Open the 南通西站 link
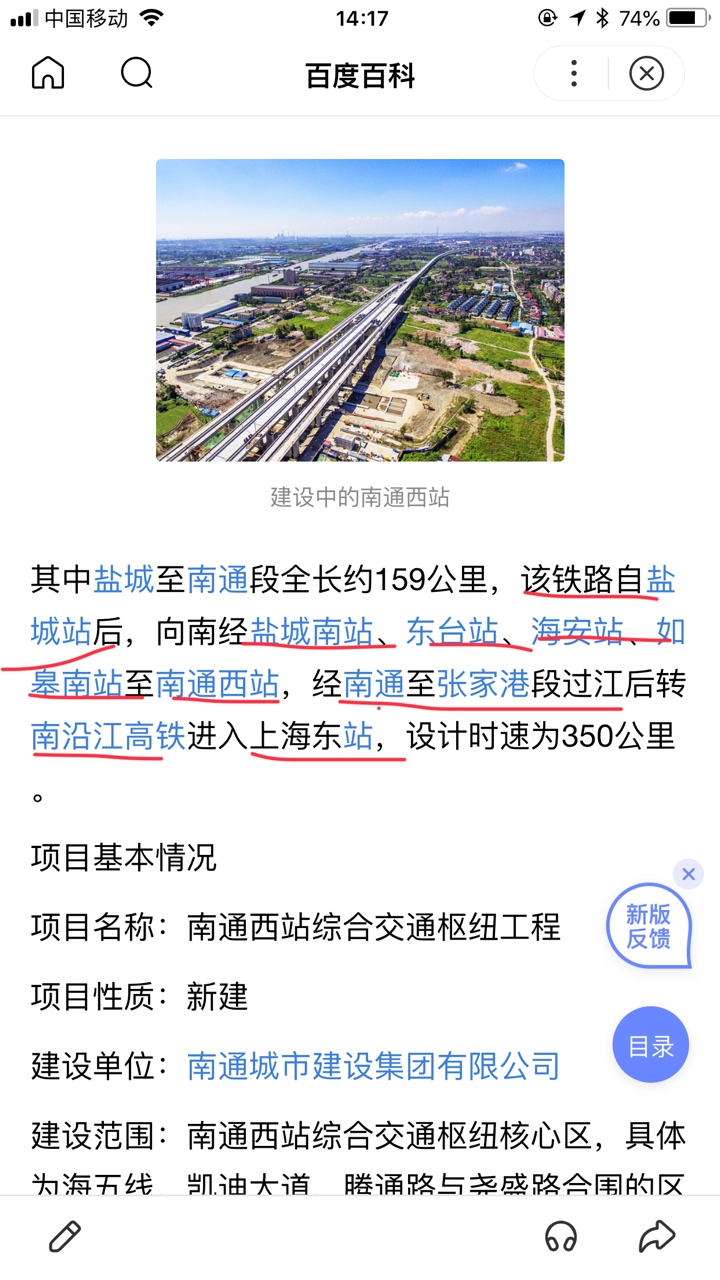720x1280 pixels. pos(217,685)
